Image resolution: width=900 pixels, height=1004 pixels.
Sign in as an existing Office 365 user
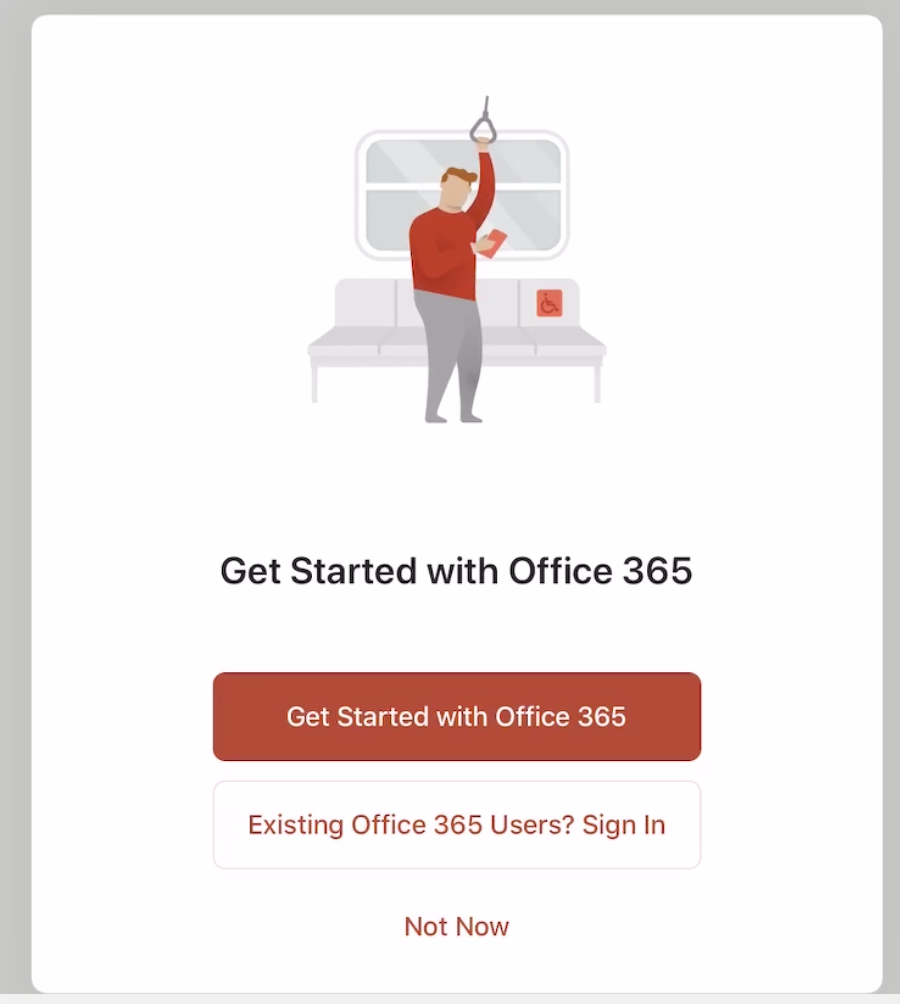[x=456, y=825]
